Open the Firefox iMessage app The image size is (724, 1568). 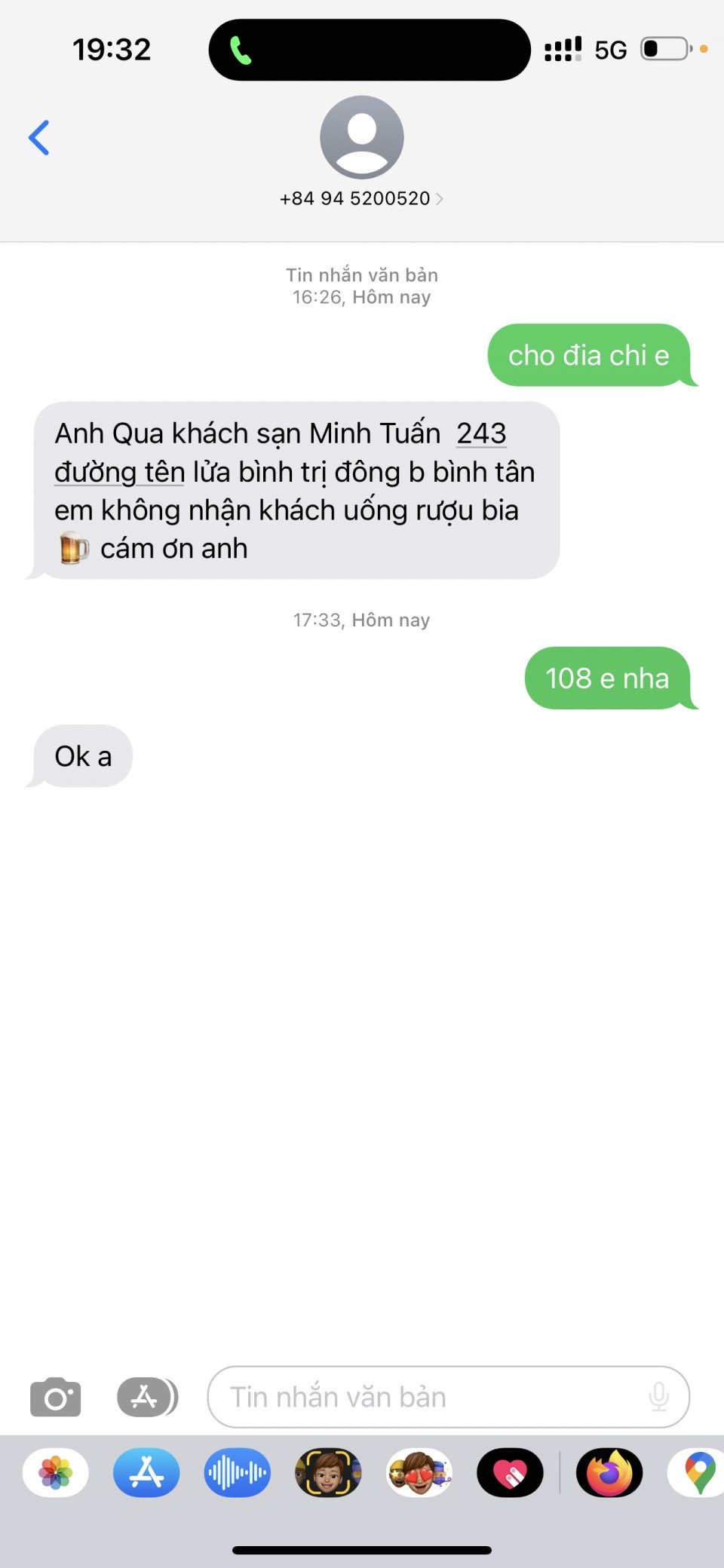coord(609,1472)
